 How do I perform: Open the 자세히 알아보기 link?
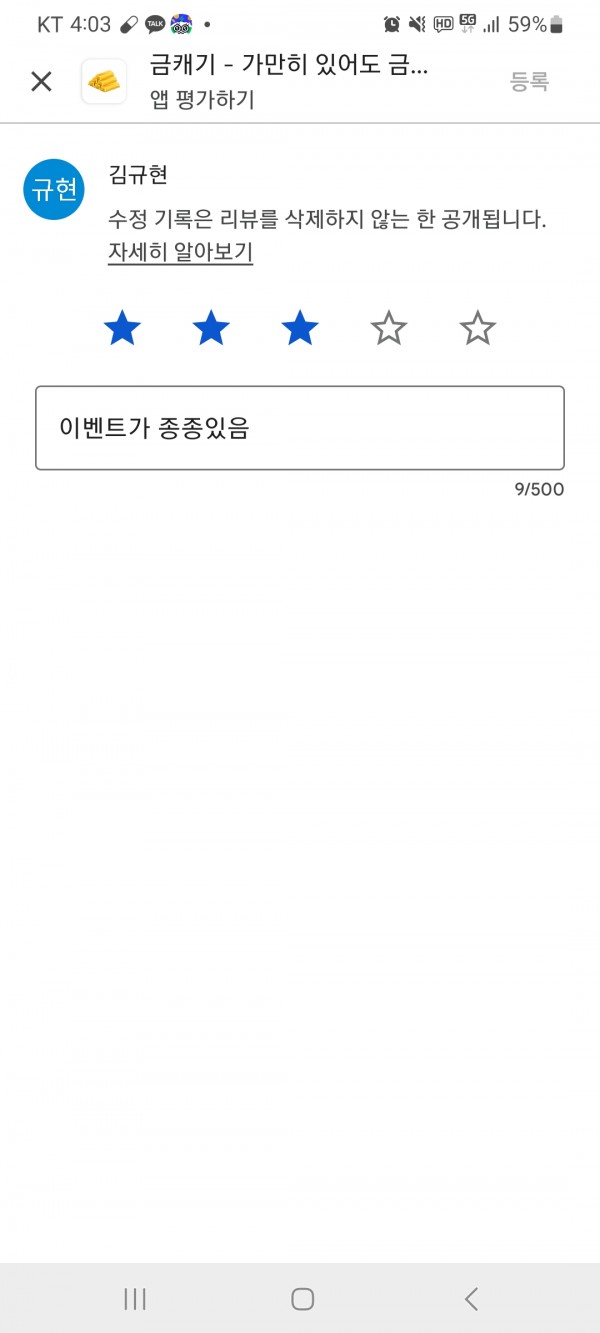tap(180, 252)
